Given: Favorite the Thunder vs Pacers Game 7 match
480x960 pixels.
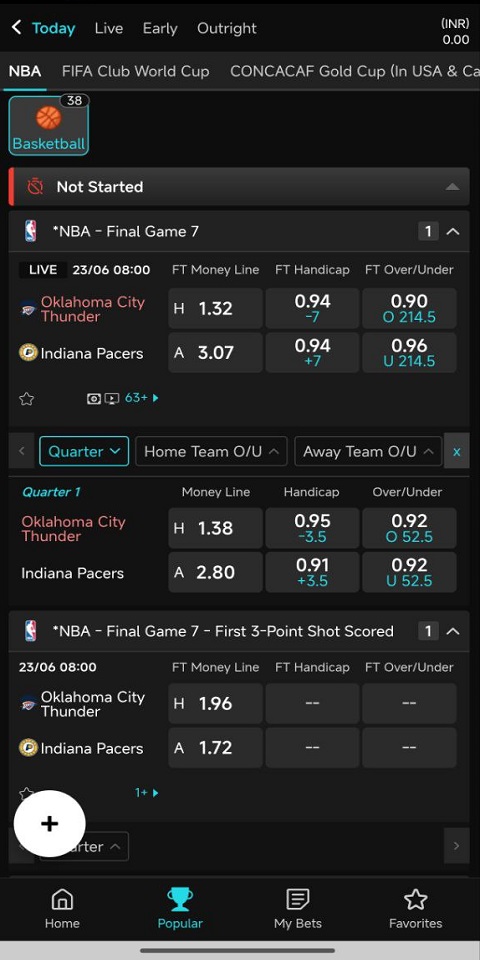Looking at the screenshot, I should tap(26, 399).
